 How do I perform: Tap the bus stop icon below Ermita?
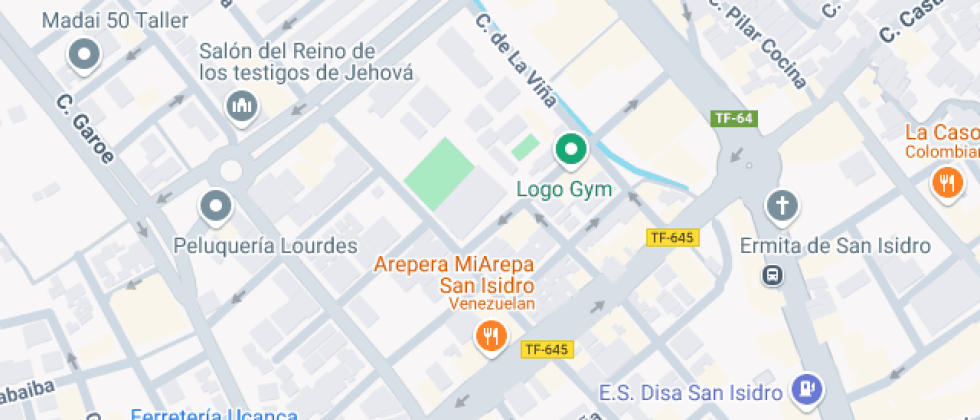[x=773, y=275]
